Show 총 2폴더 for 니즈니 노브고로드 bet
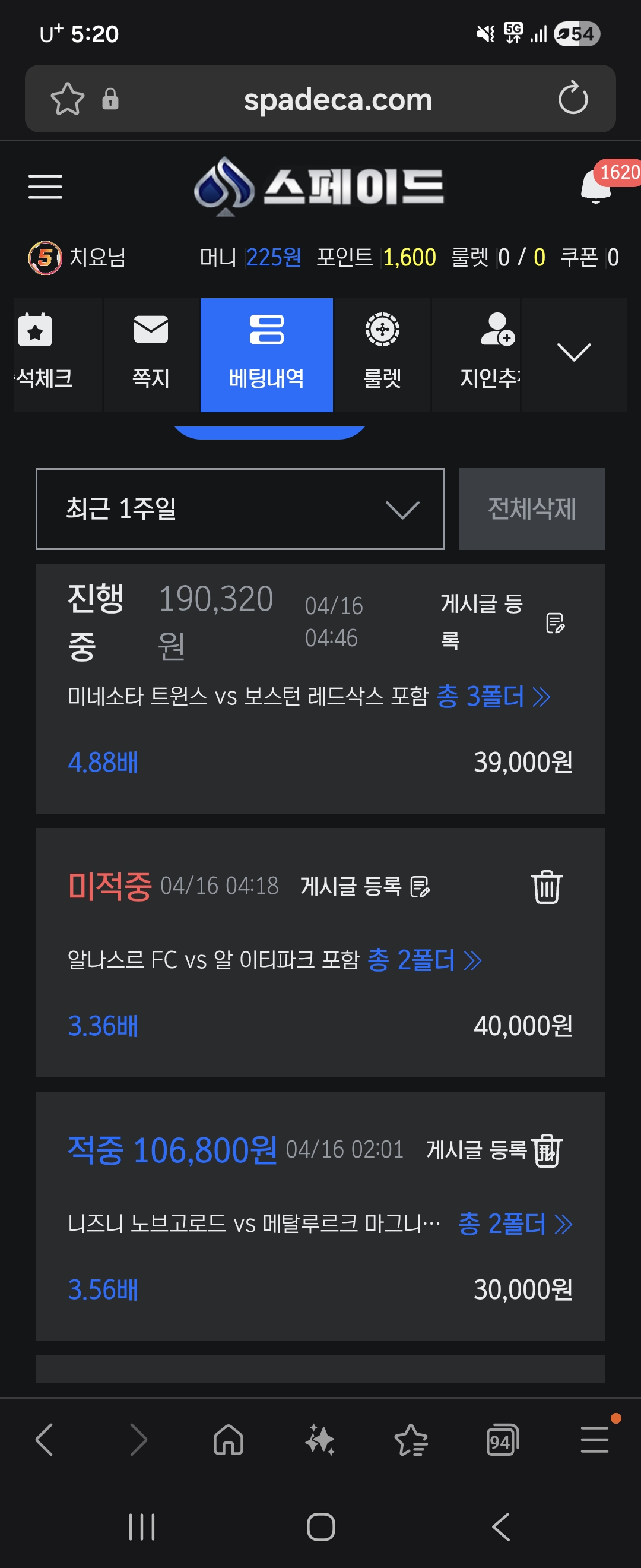This screenshot has height=1568, width=641. click(x=515, y=1224)
